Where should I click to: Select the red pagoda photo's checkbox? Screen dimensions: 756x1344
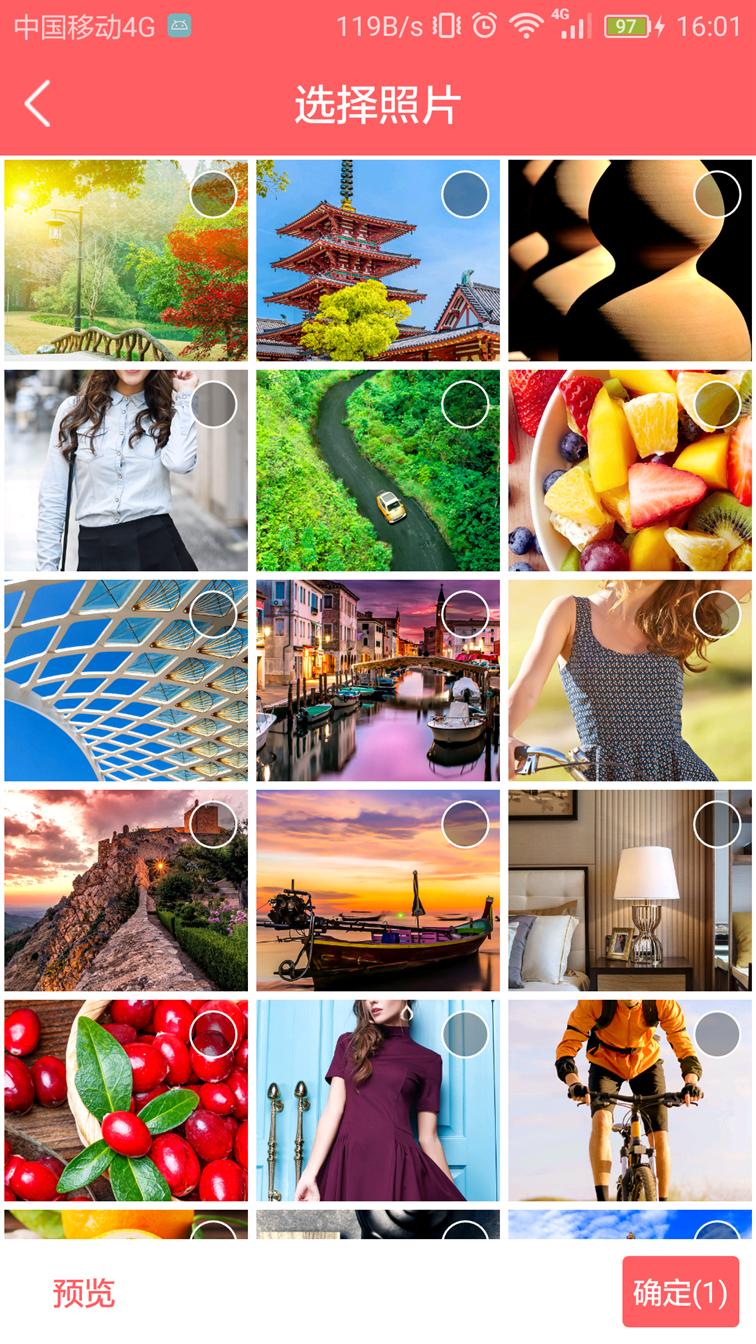click(465, 195)
